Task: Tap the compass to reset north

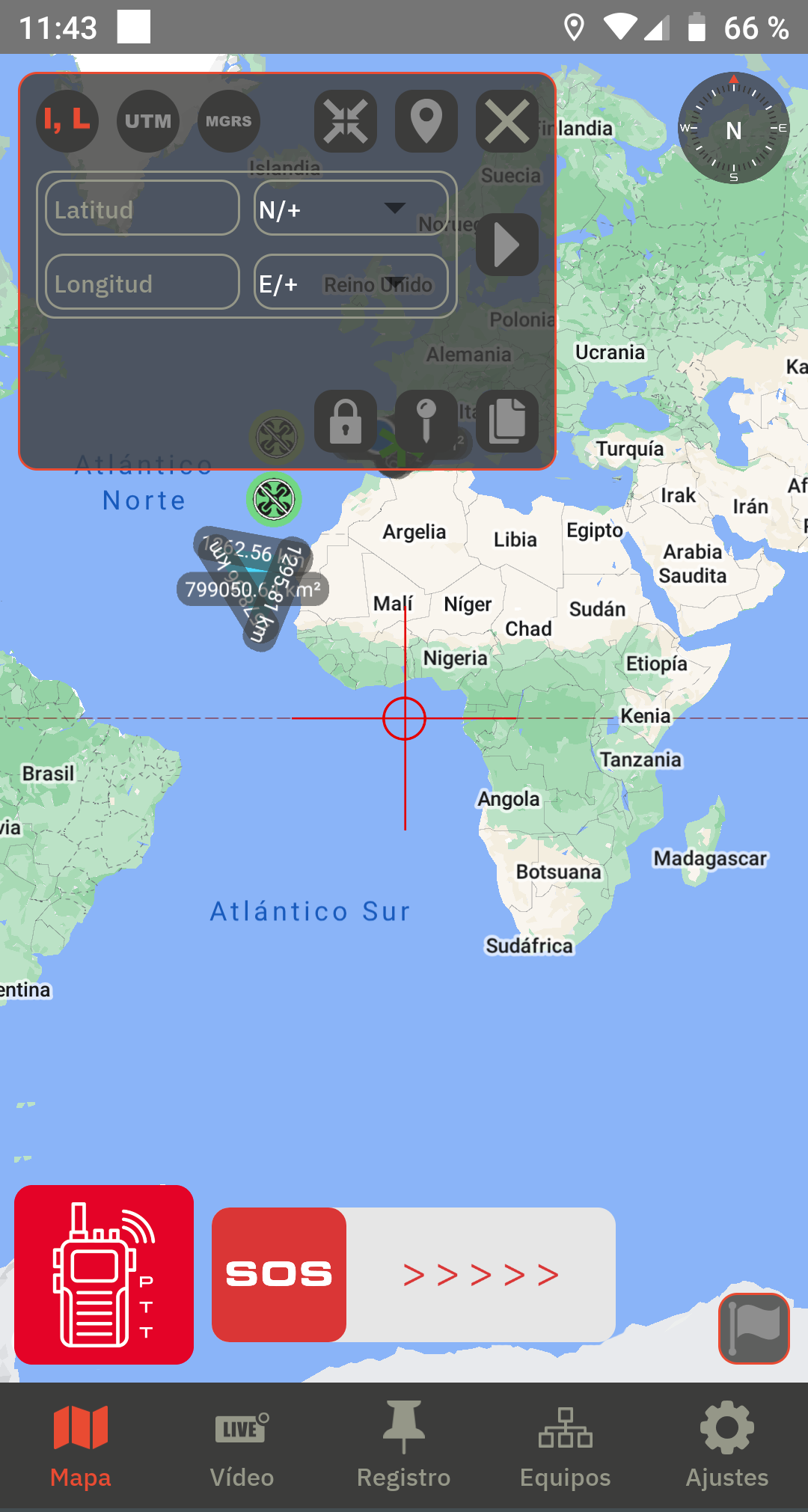Action: tap(734, 128)
